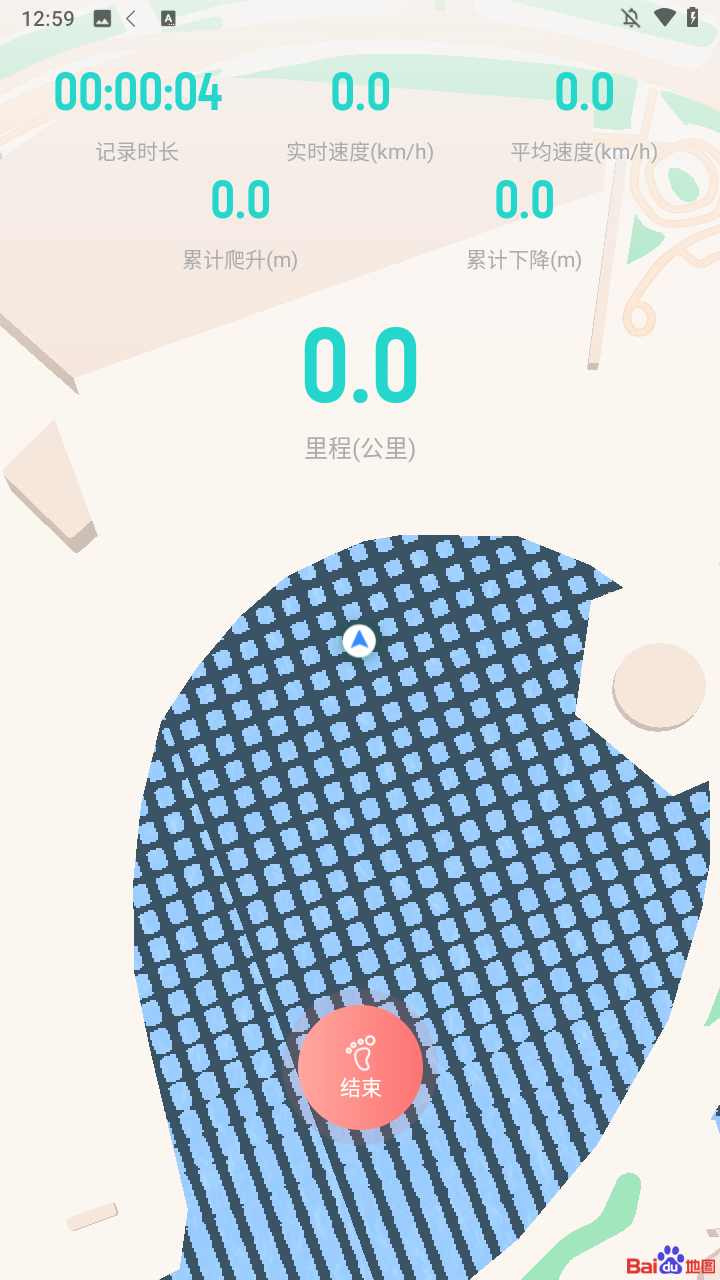Tap the 记录时长 label under the timer
This screenshot has width=720, height=1280.
click(138, 152)
